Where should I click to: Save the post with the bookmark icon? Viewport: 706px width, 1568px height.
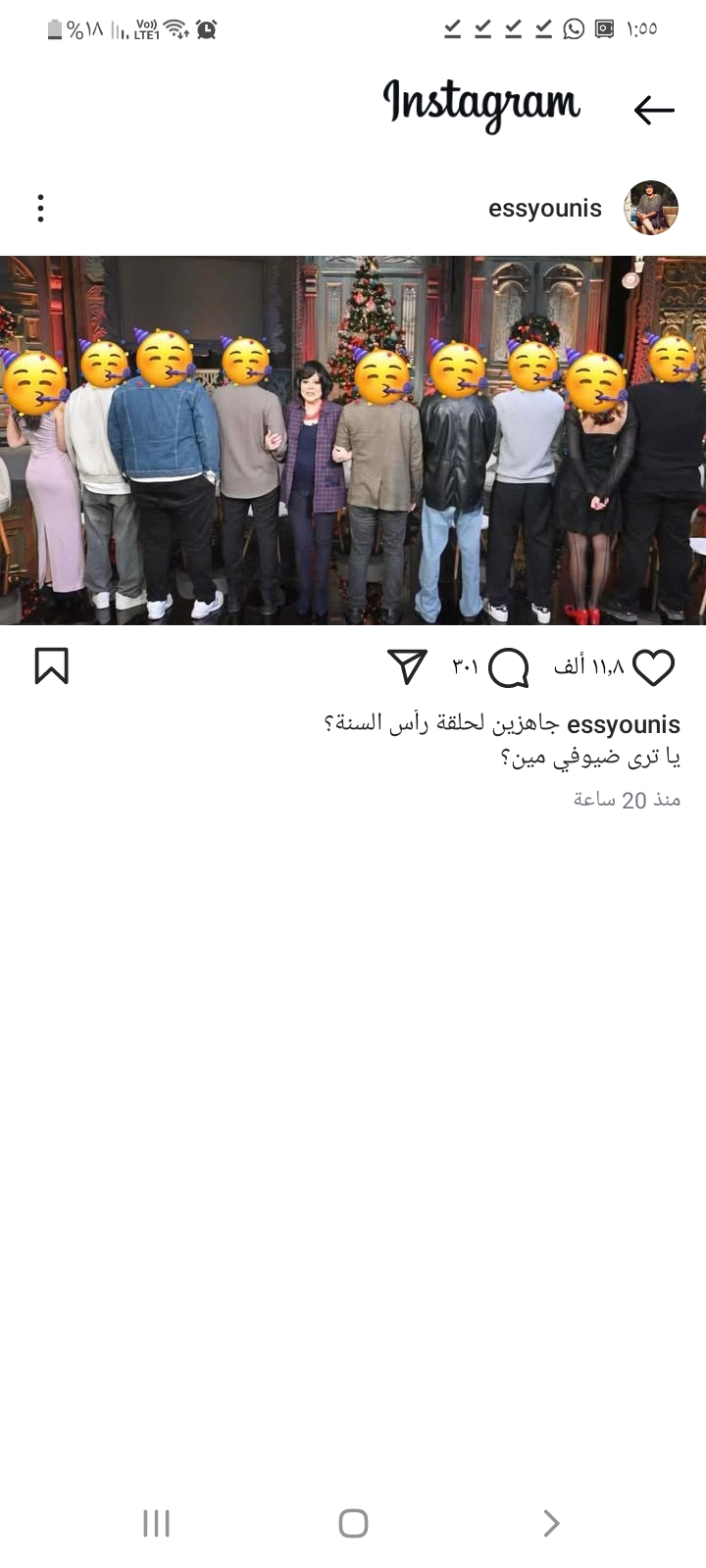pos(51,665)
